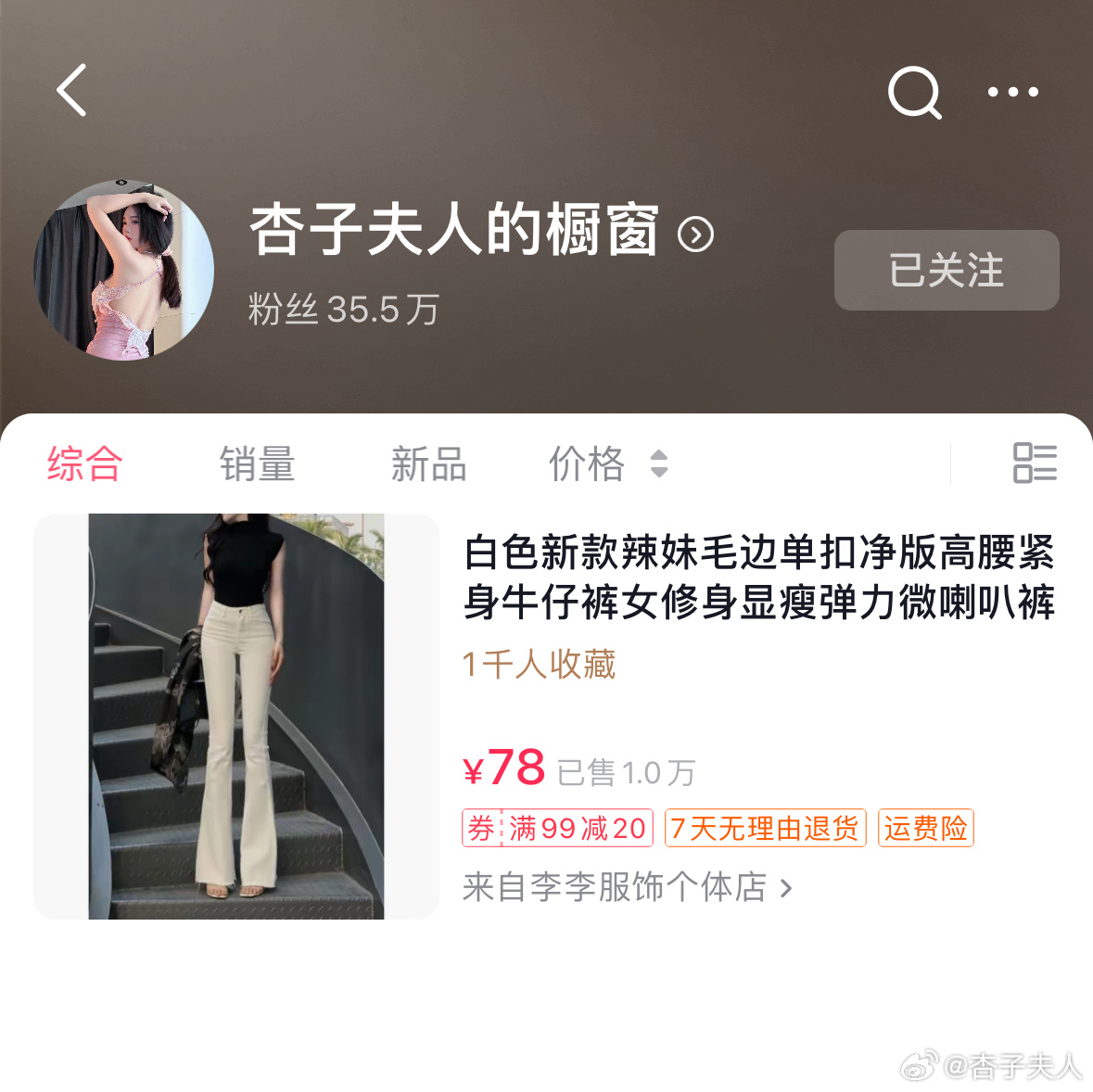Sort products by 价格
Image resolution: width=1093 pixels, height=1092 pixels.
tap(606, 463)
